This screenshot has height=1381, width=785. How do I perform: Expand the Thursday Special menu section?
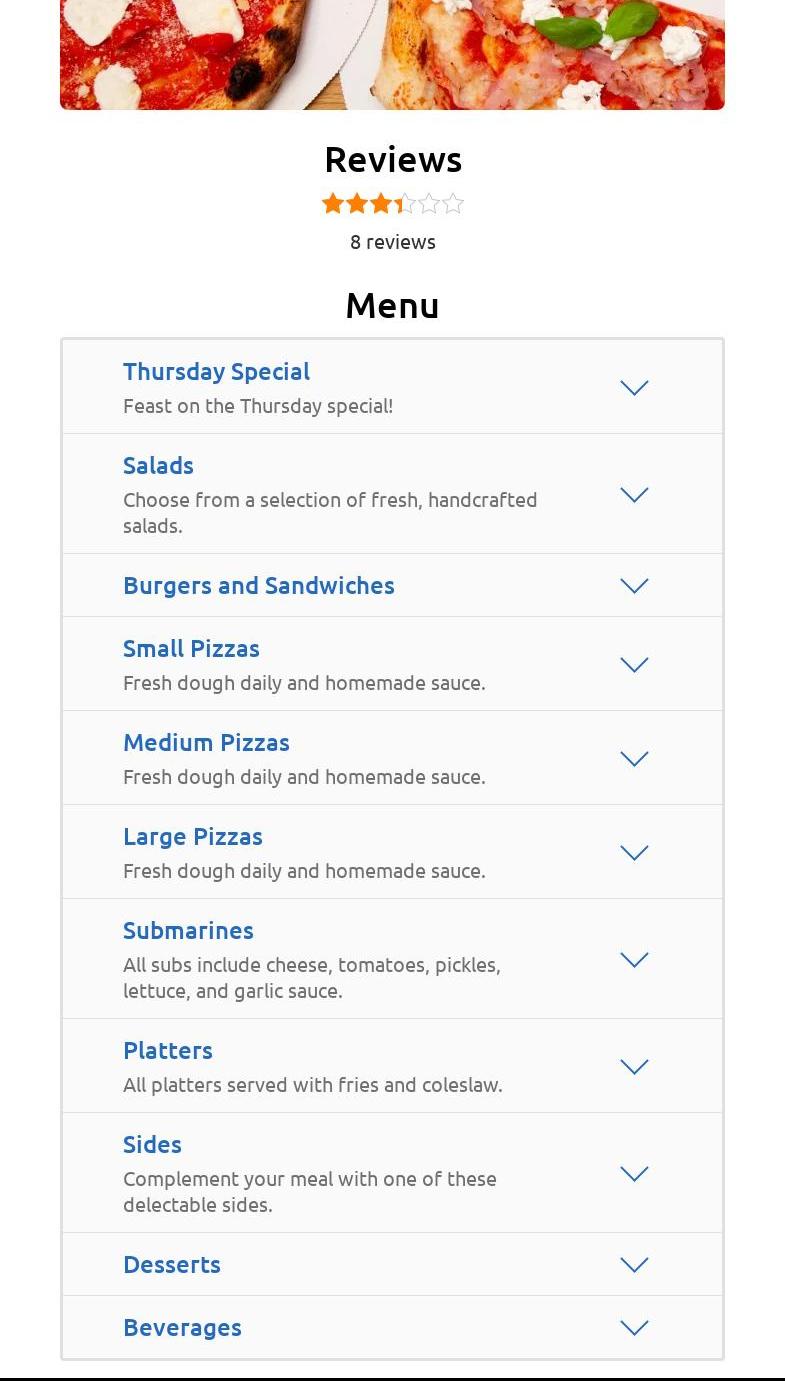click(634, 387)
